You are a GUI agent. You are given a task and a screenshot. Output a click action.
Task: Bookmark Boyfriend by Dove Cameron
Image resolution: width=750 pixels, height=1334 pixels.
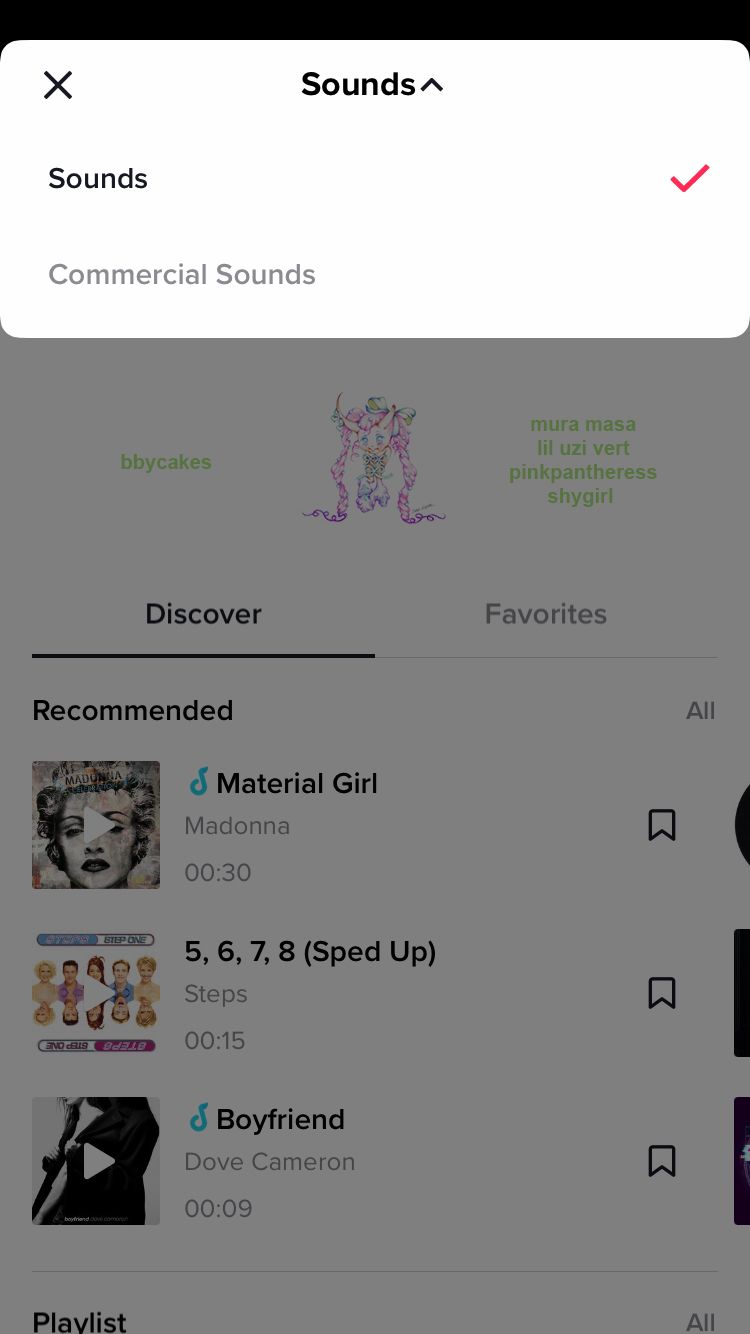[x=661, y=1161]
